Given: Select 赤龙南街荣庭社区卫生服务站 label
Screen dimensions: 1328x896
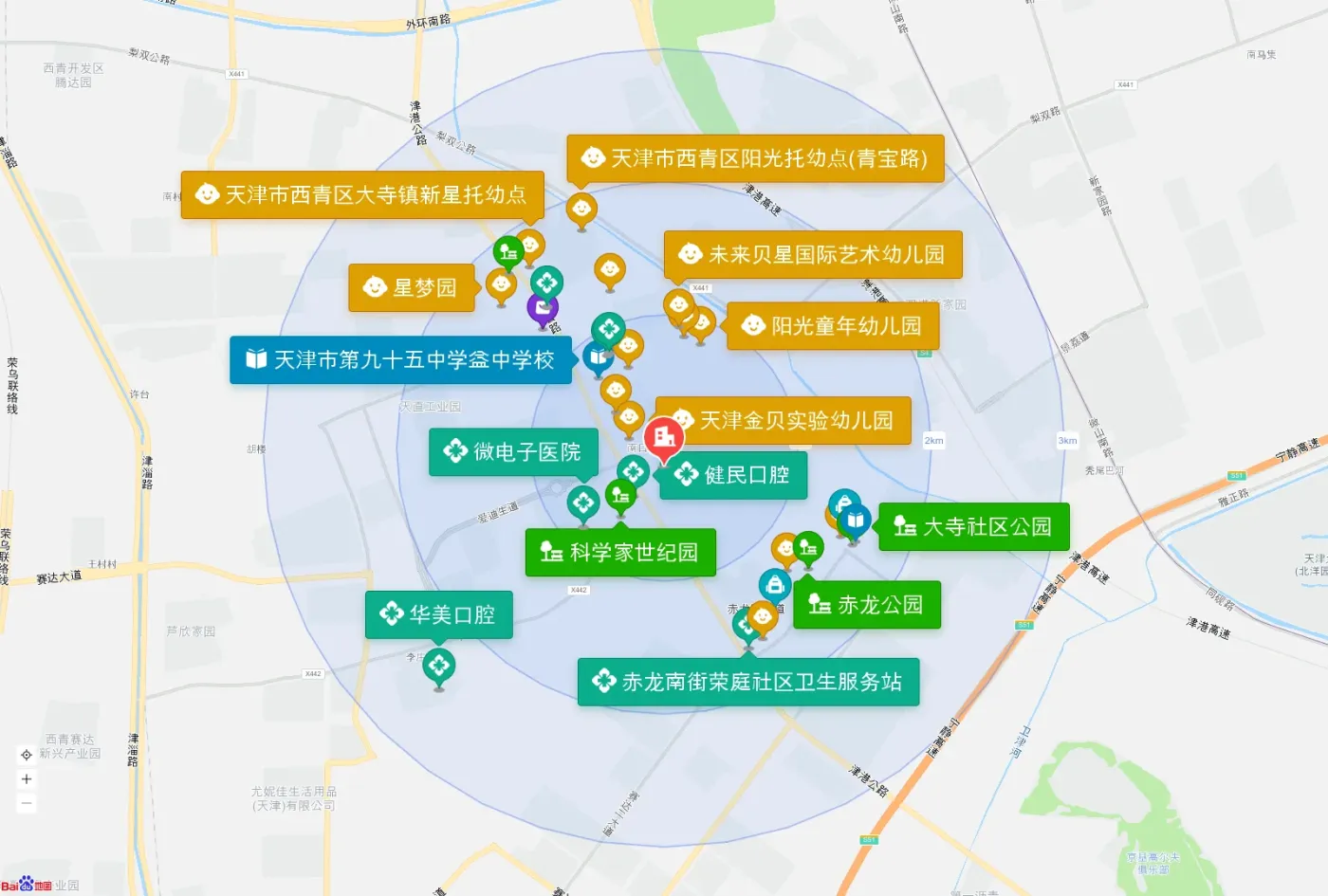Looking at the screenshot, I should [748, 682].
